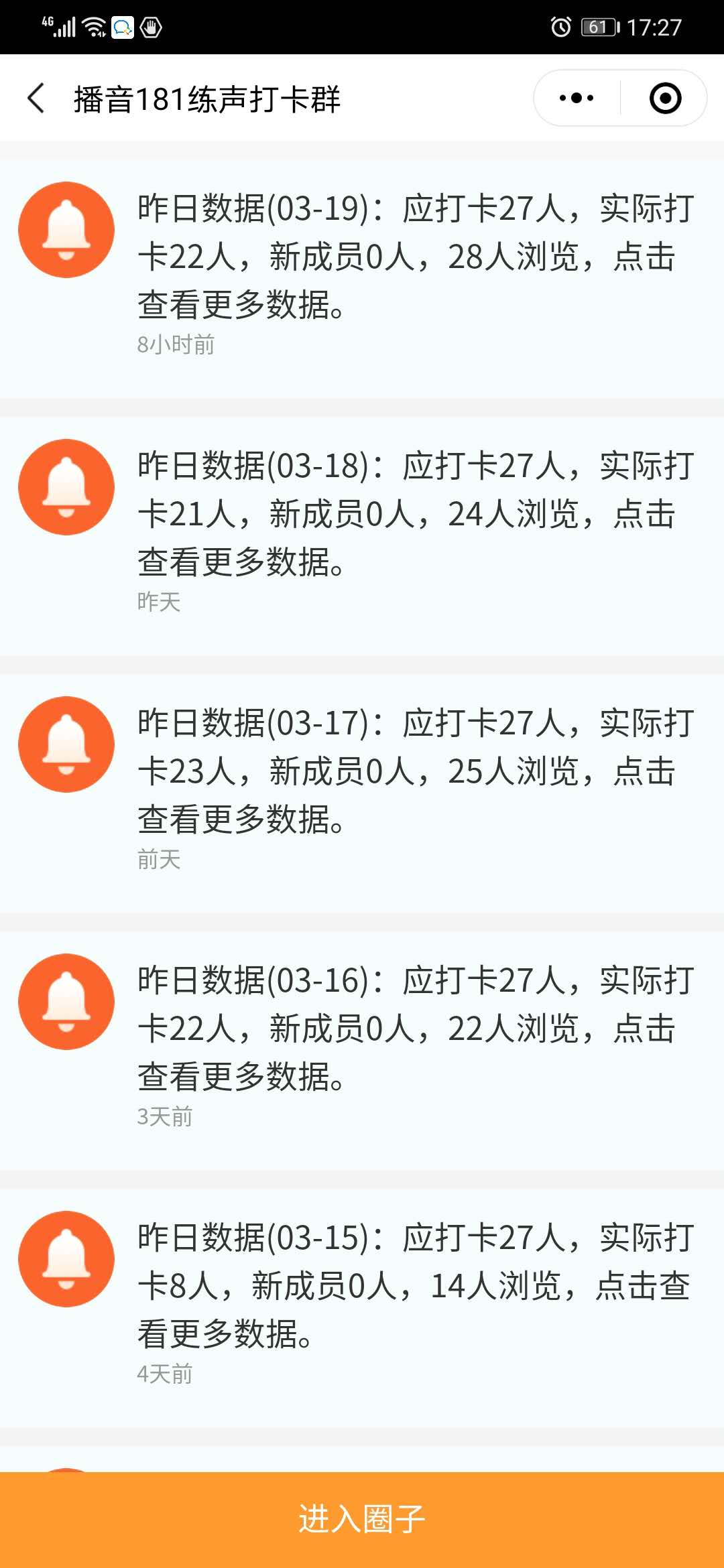Image resolution: width=724 pixels, height=1568 pixels.
Task: Go back from 播音181练声打卡群
Action: [x=36, y=99]
